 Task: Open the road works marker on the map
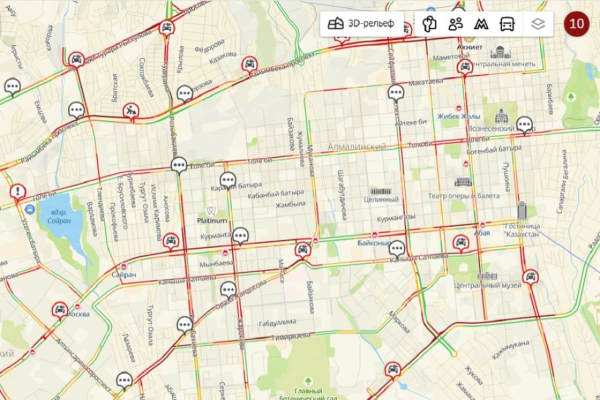(x=132, y=109)
